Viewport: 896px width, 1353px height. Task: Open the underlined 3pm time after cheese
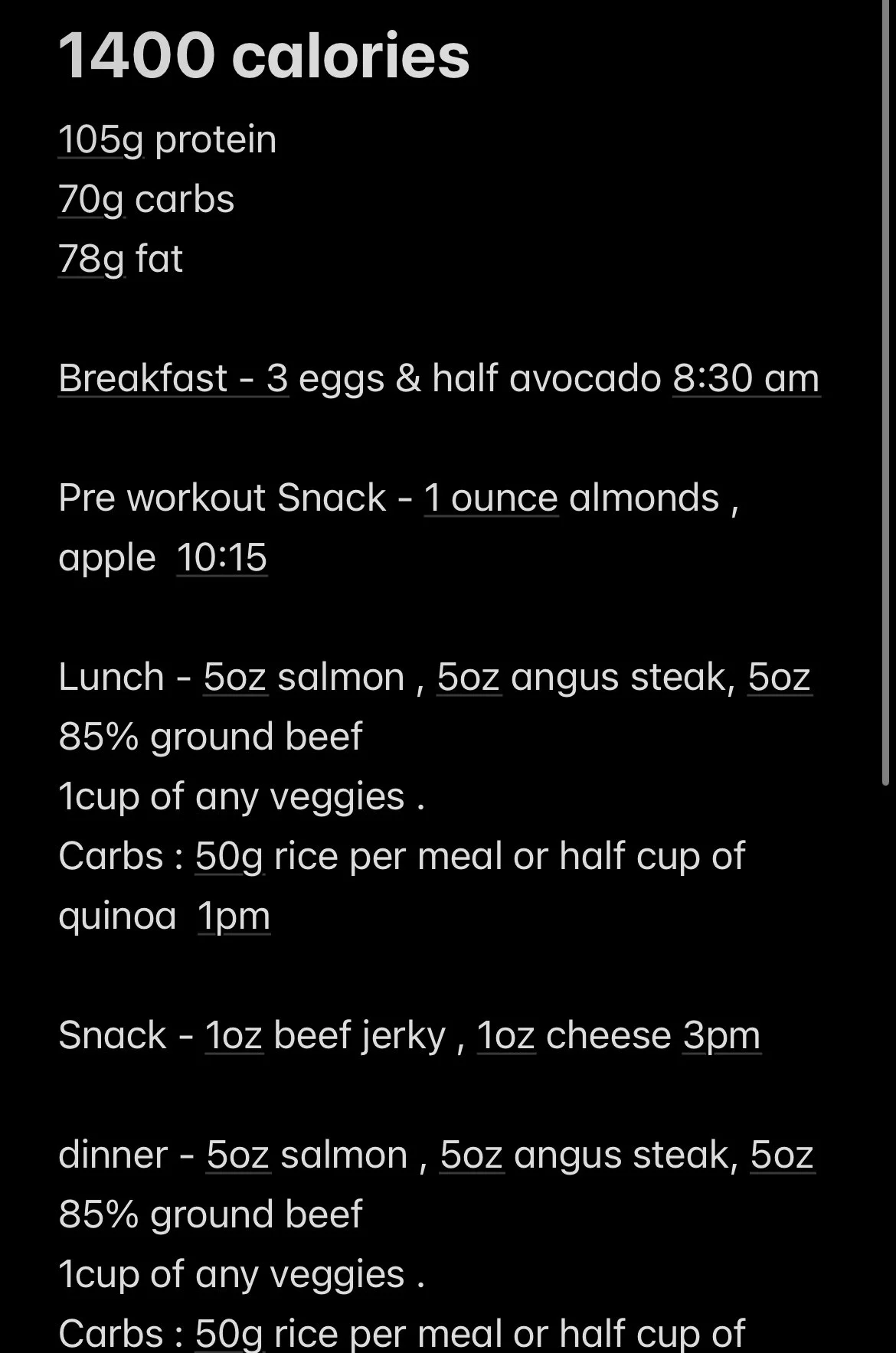click(x=722, y=1036)
